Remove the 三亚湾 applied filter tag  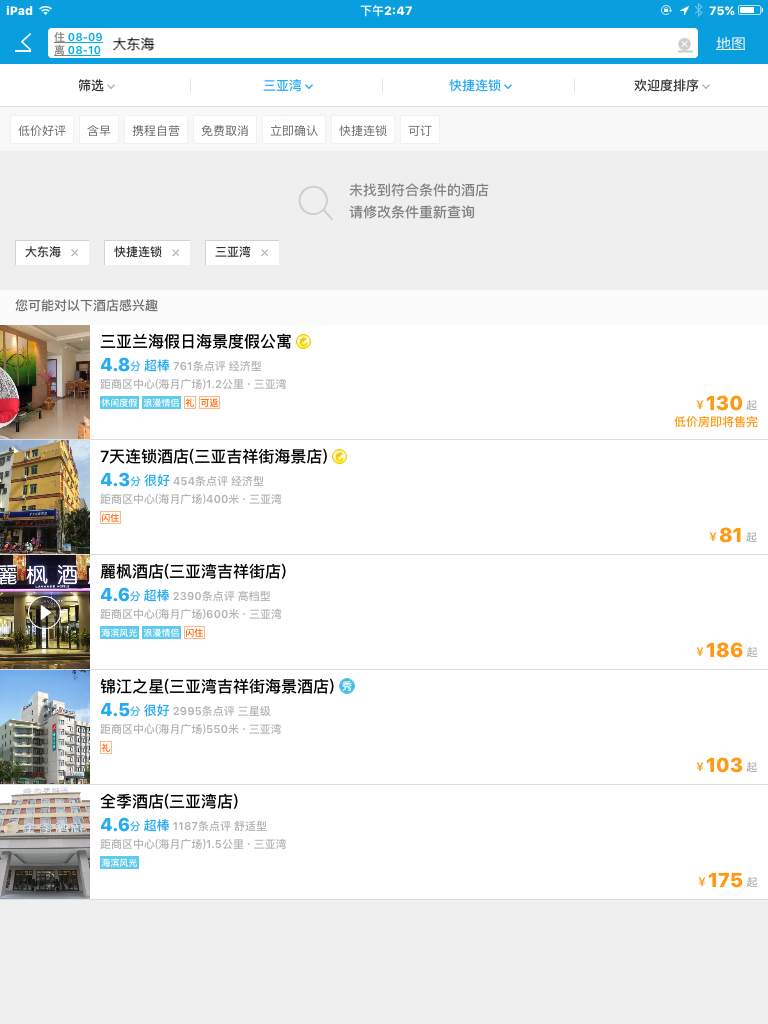[264, 253]
